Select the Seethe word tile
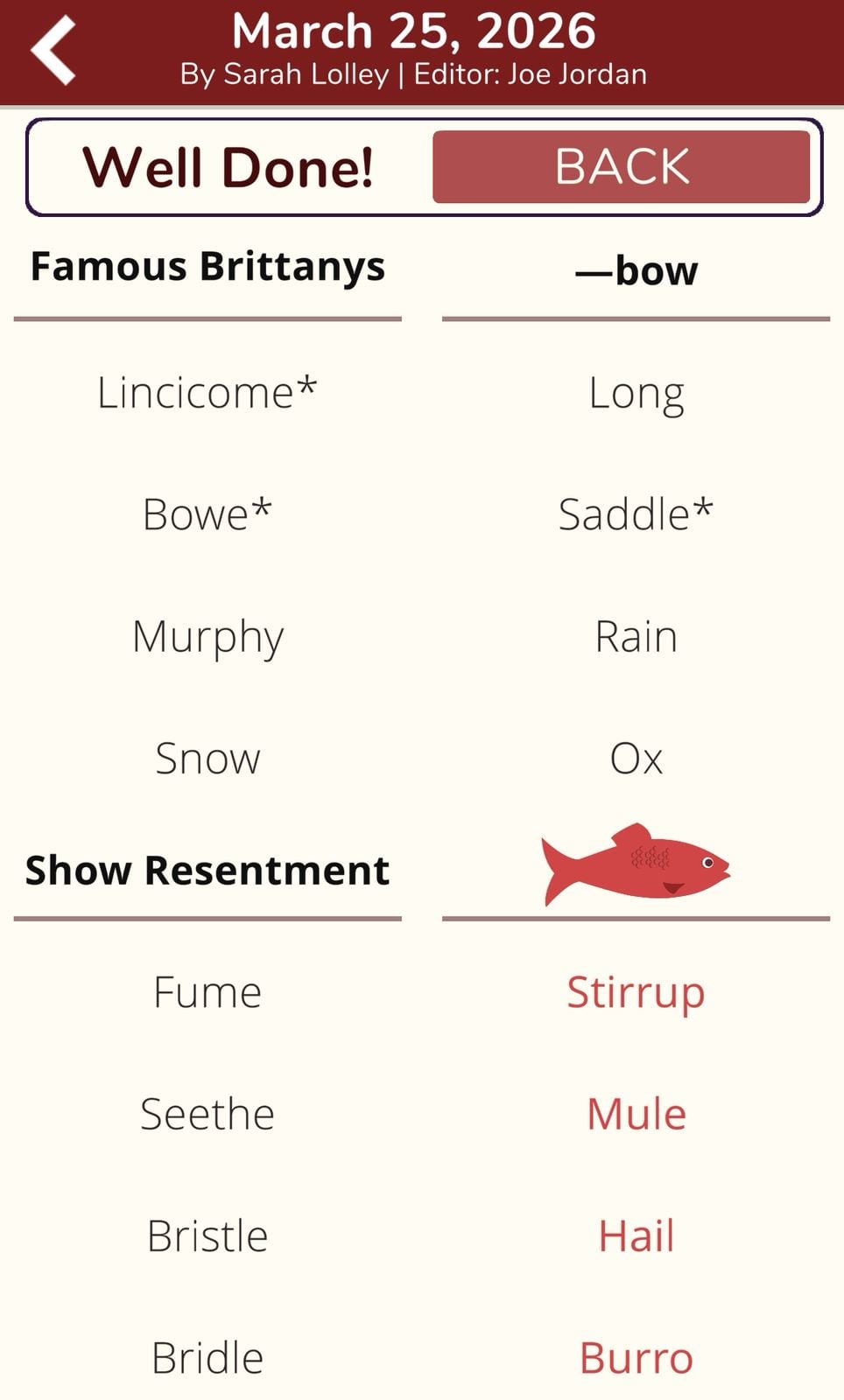The width and height of the screenshot is (844, 1400). (x=207, y=1114)
